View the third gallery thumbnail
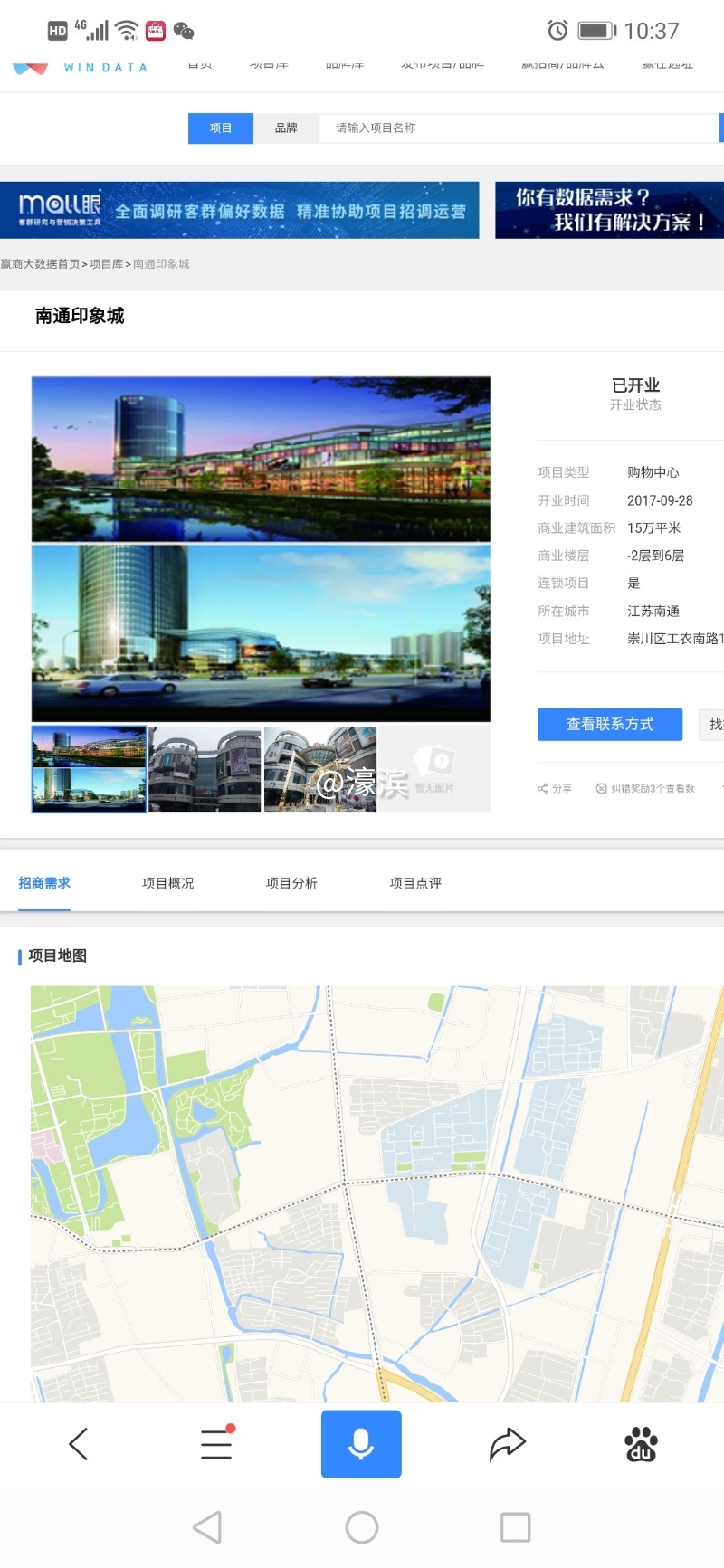Image resolution: width=724 pixels, height=1568 pixels. click(319, 769)
